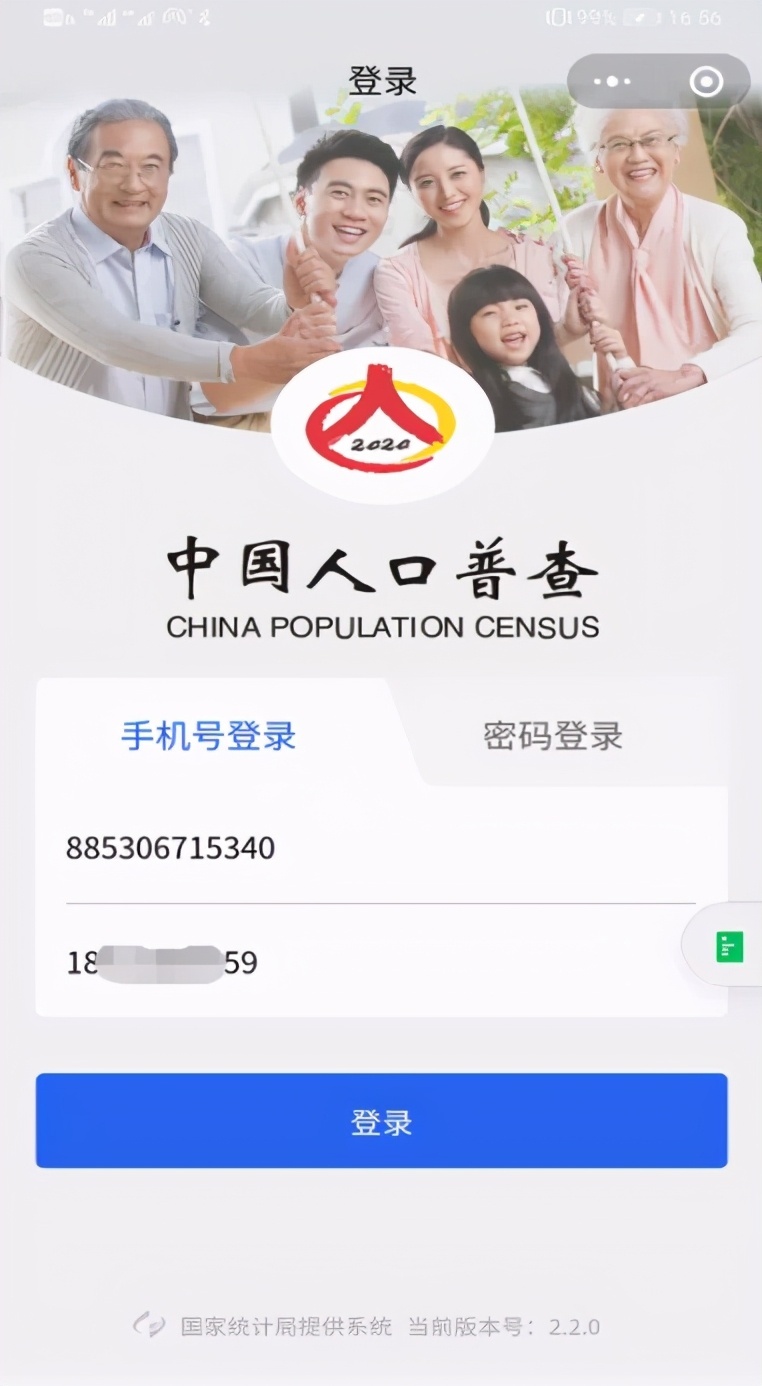Open the green floating side widget

[x=730, y=946]
